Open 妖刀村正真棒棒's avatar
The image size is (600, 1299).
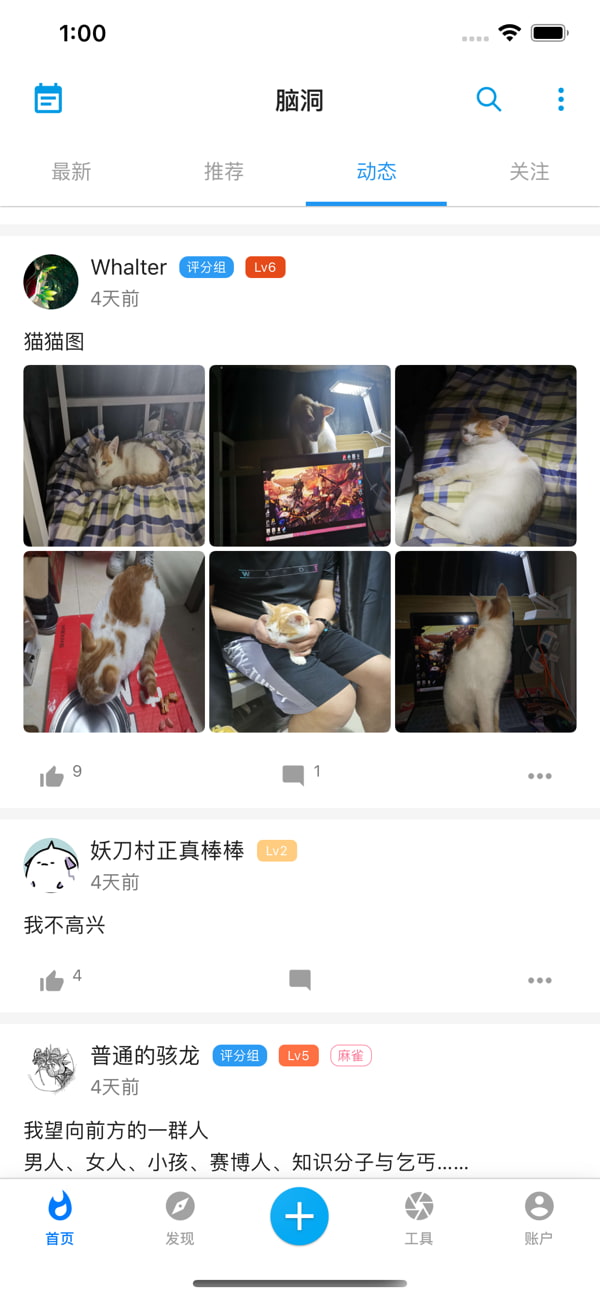click(51, 866)
